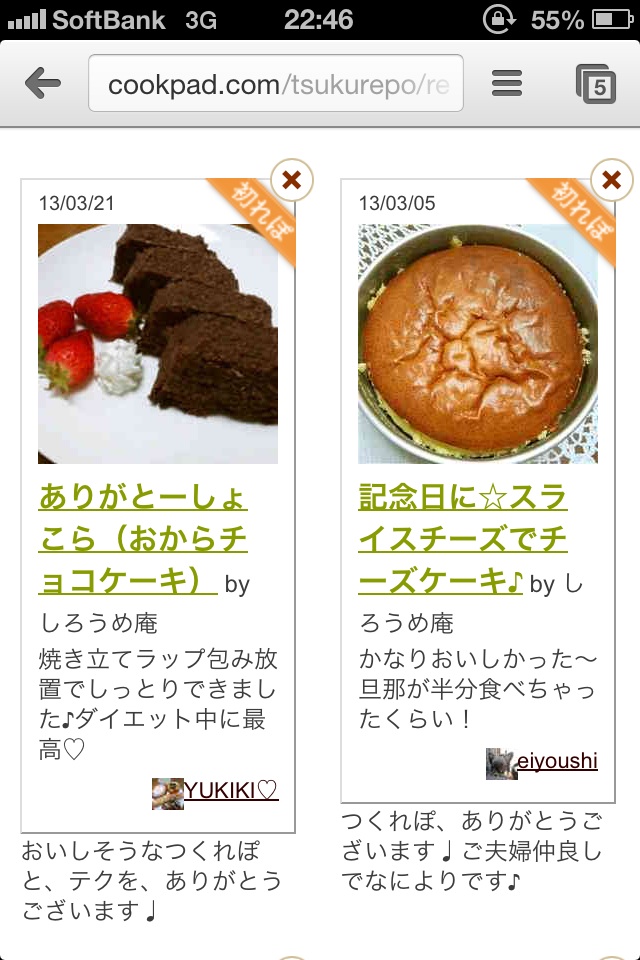Image resolution: width=640 pixels, height=960 pixels.
Task: Open the round cheesecake photo
Action: [x=478, y=344]
